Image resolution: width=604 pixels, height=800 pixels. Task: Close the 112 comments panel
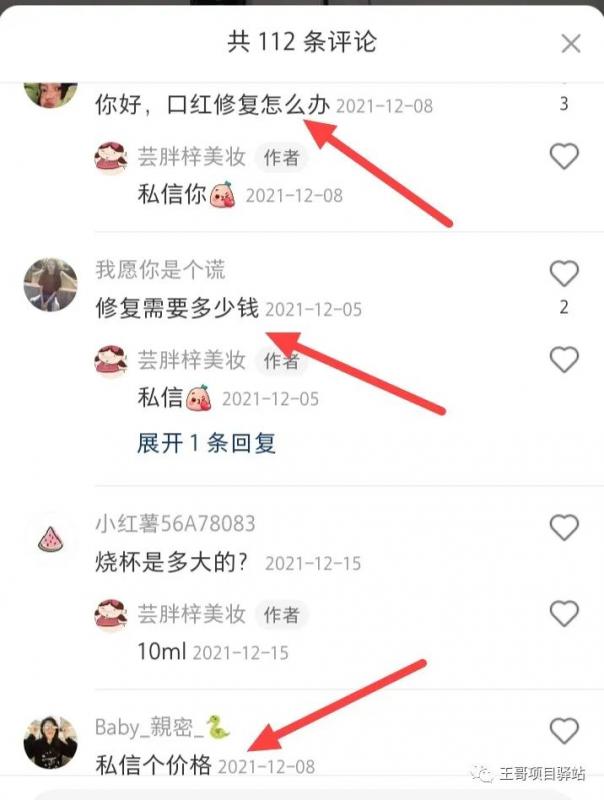[x=570, y=43]
